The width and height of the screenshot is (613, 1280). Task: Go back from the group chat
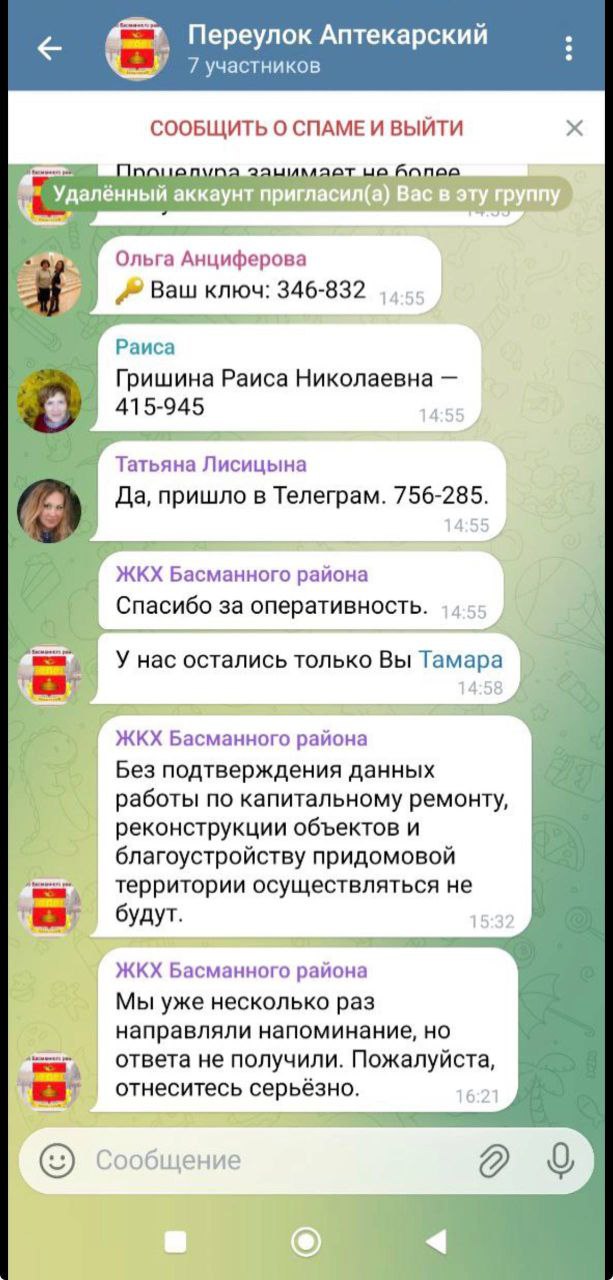(x=48, y=48)
